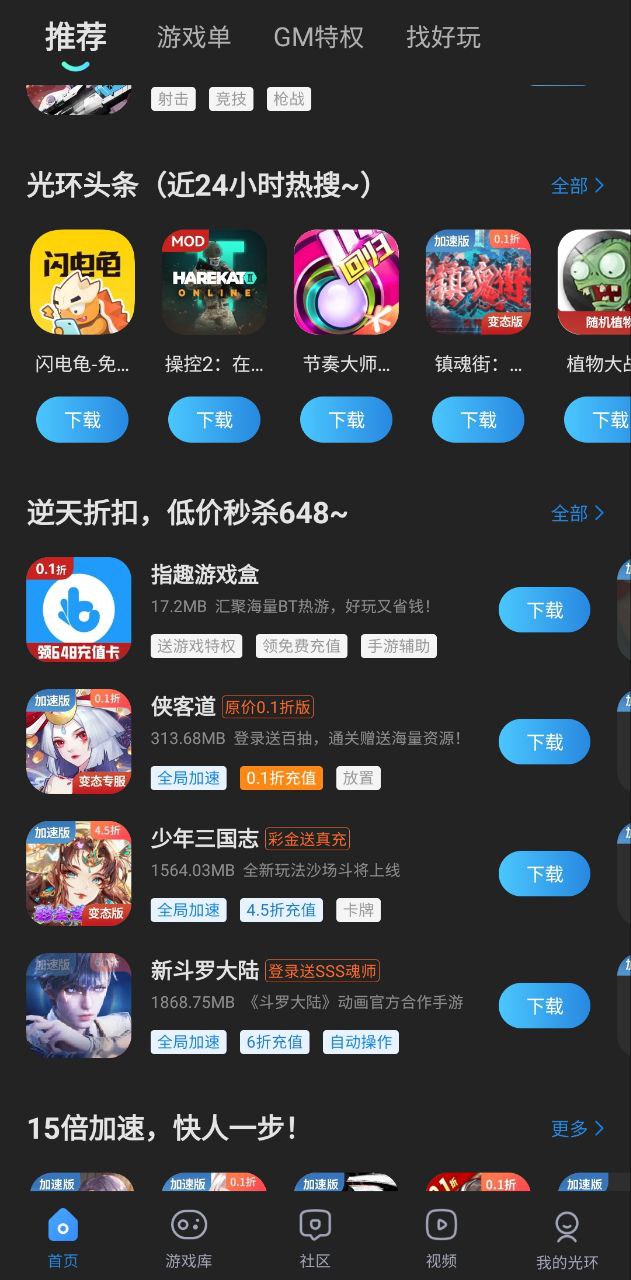The image size is (631, 1280).
Task: Switch to the 社区 tab
Action: tap(315, 1238)
